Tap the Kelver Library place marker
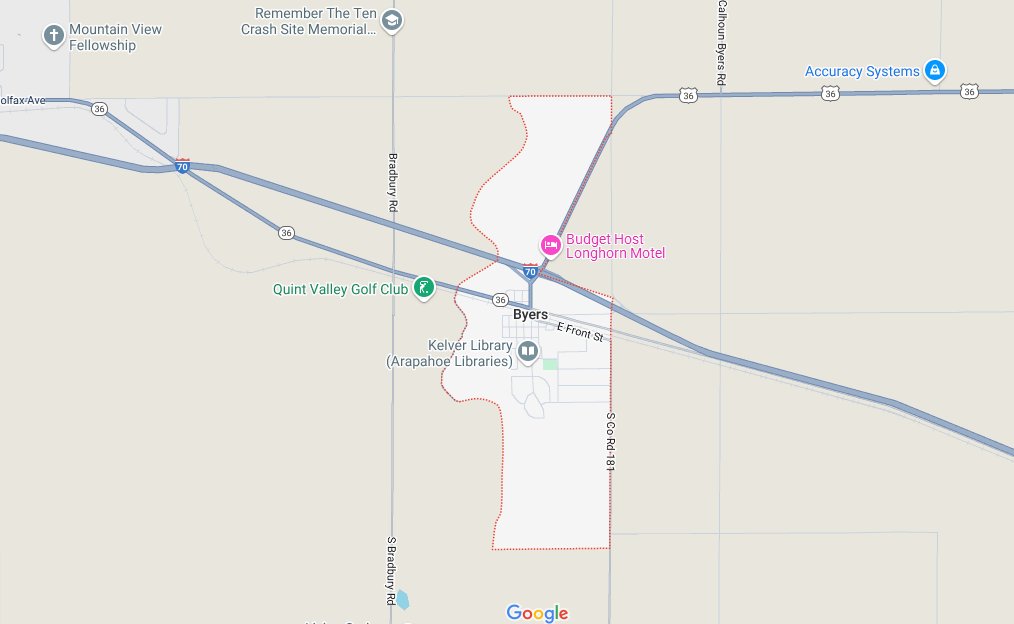1014x624 pixels. pos(527,351)
